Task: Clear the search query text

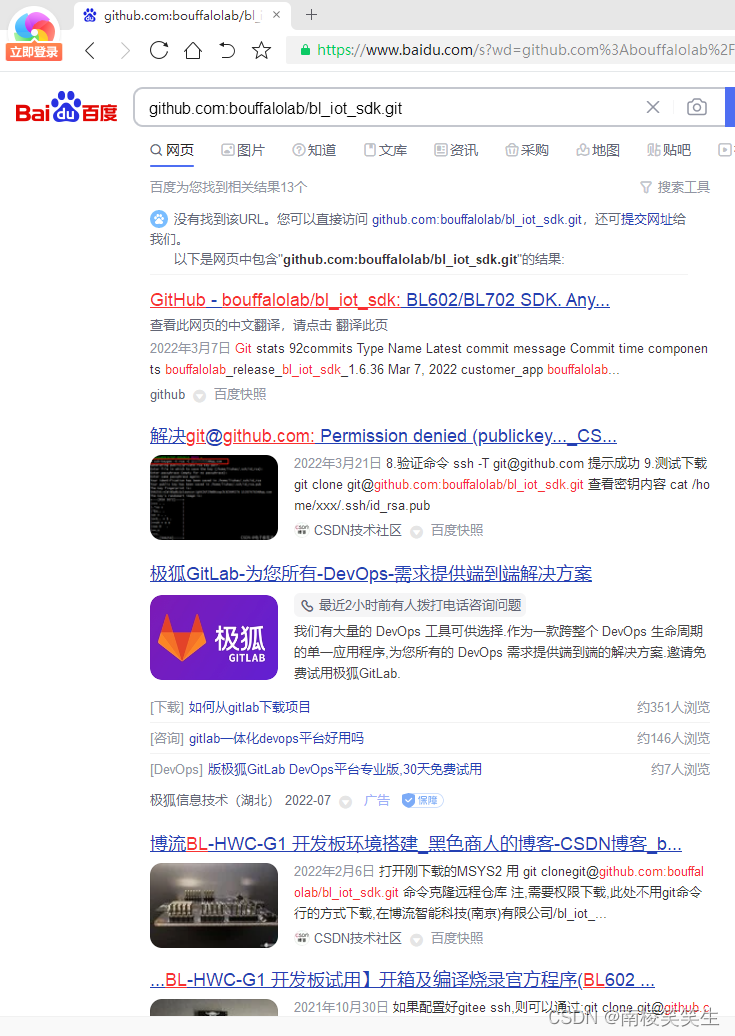Action: tap(652, 108)
